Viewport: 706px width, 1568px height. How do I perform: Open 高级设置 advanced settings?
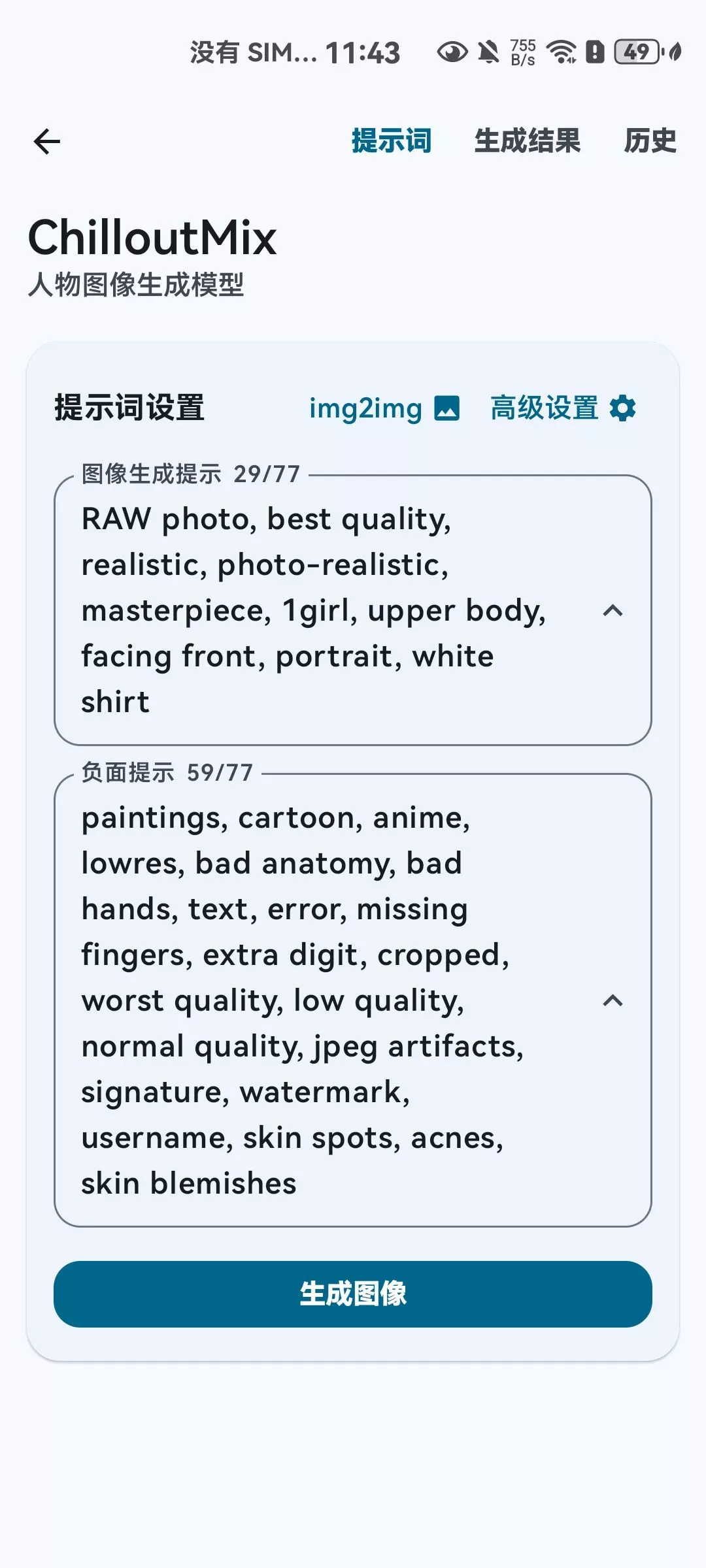(563, 408)
